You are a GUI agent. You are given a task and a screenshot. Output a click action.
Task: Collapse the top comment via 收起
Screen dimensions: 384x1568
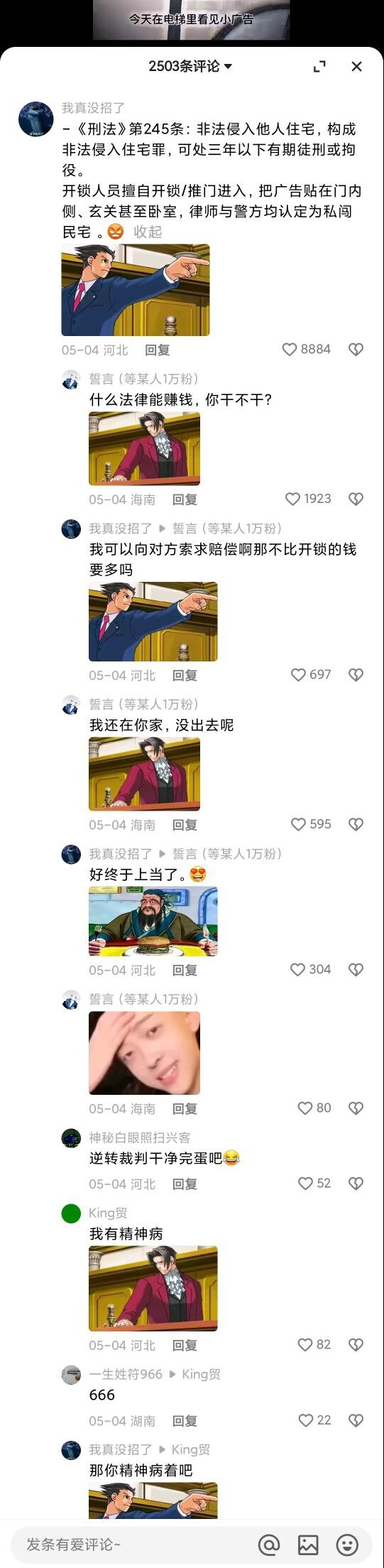click(x=148, y=232)
